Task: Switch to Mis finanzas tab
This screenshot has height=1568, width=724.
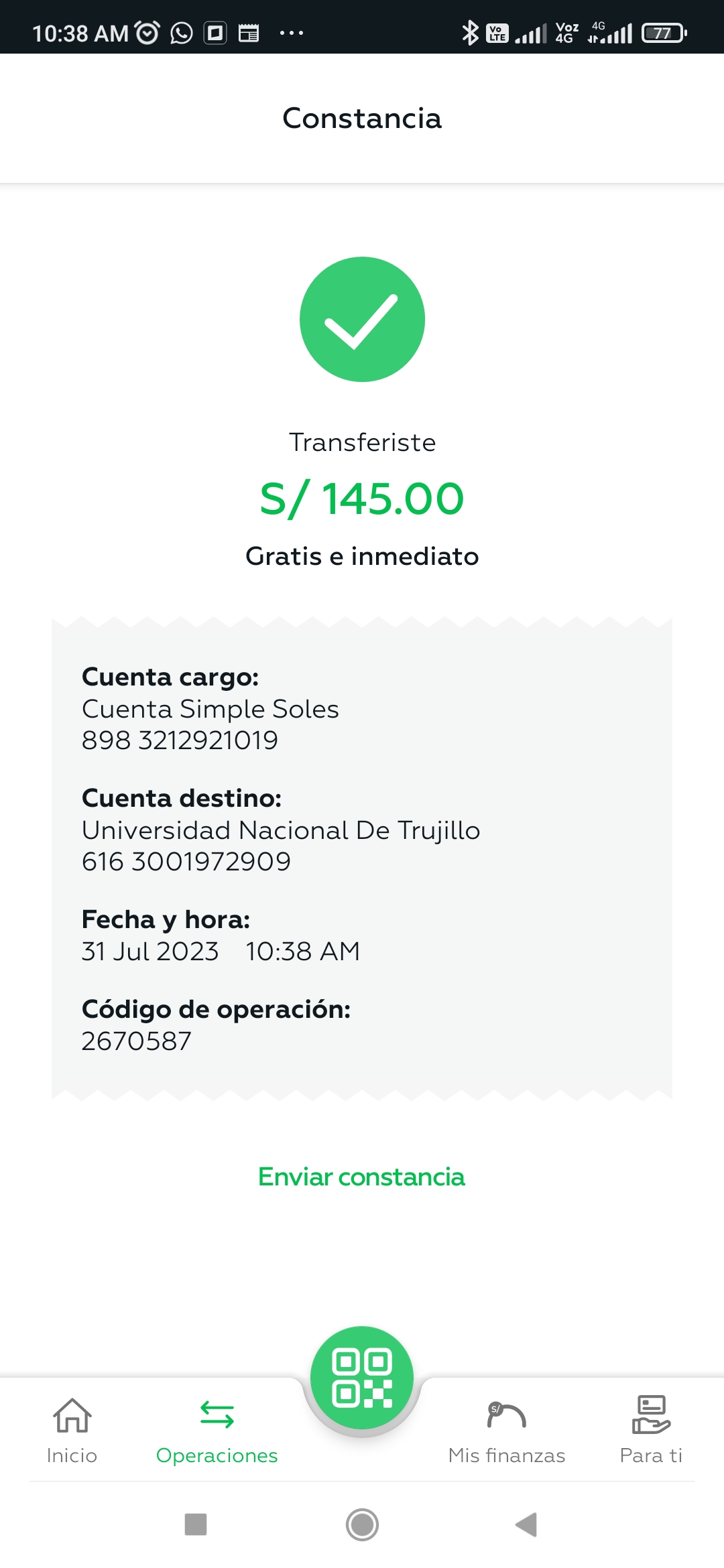Action: click(507, 1431)
